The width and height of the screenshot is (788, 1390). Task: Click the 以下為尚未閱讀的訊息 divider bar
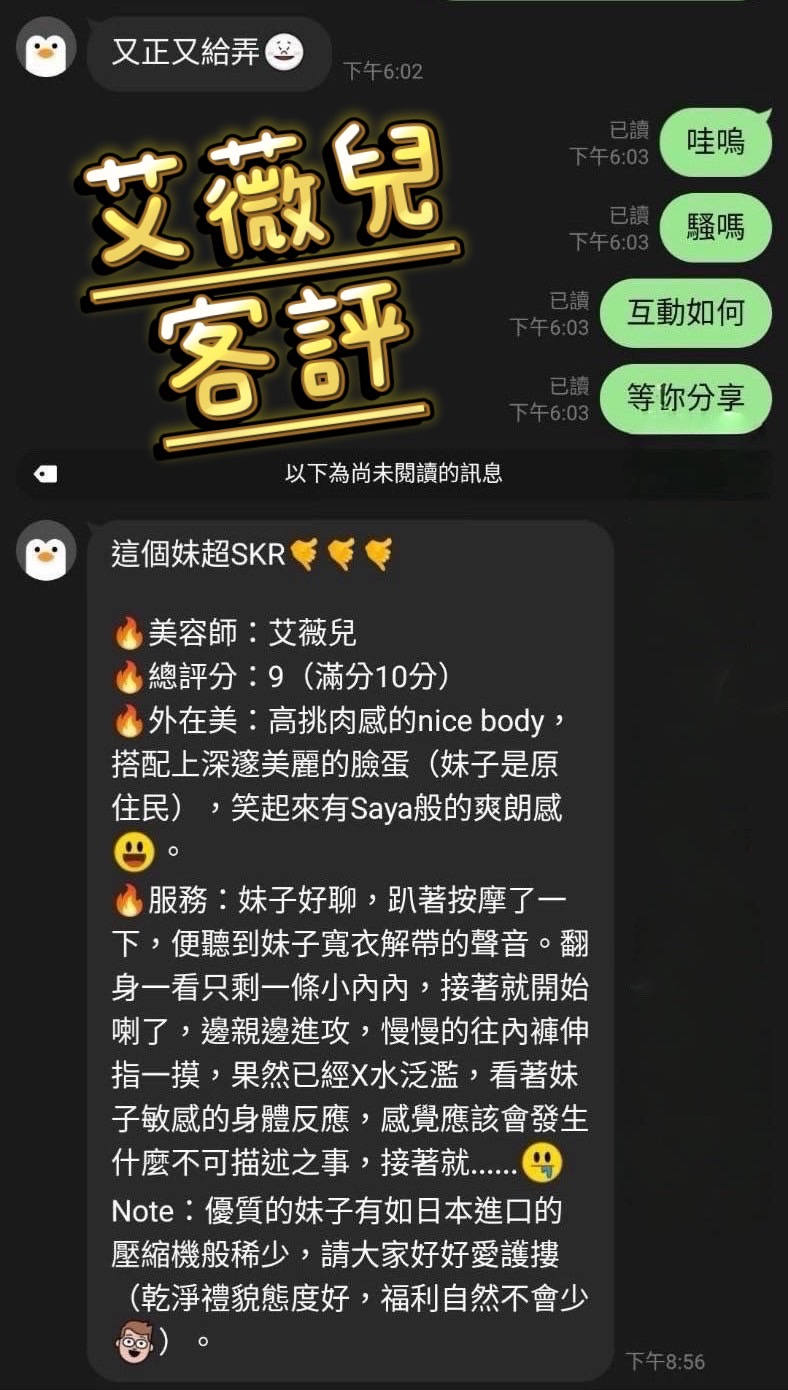click(394, 475)
